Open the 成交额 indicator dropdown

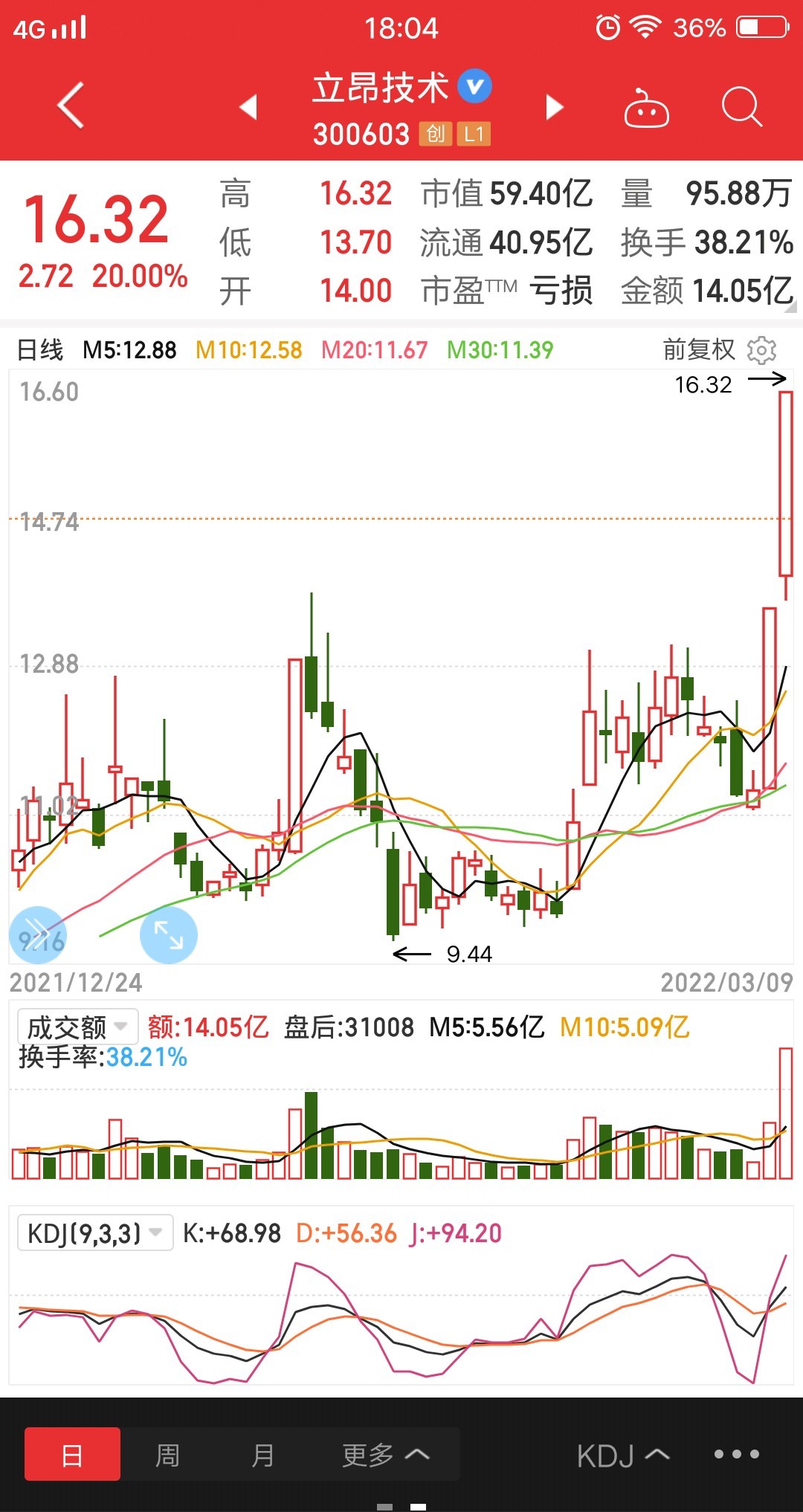click(77, 1027)
